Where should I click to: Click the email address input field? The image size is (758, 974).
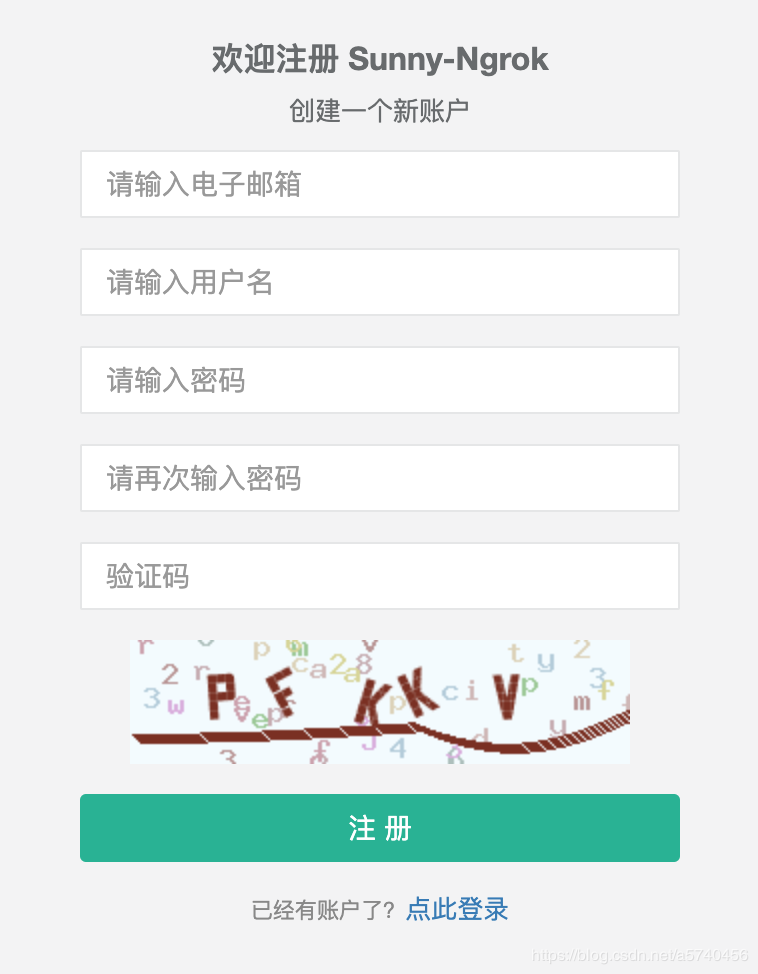[x=379, y=184]
